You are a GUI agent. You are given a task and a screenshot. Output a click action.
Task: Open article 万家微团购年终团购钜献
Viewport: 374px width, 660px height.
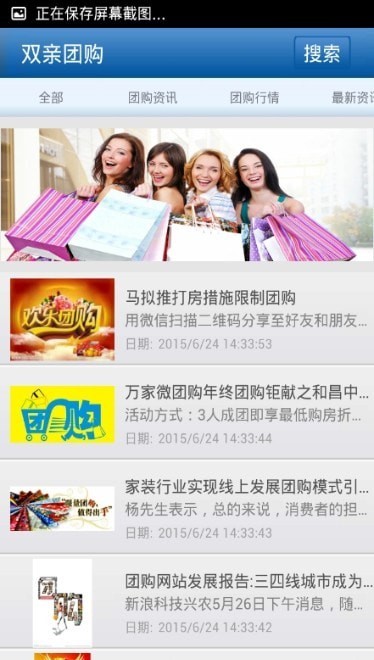pos(187,413)
